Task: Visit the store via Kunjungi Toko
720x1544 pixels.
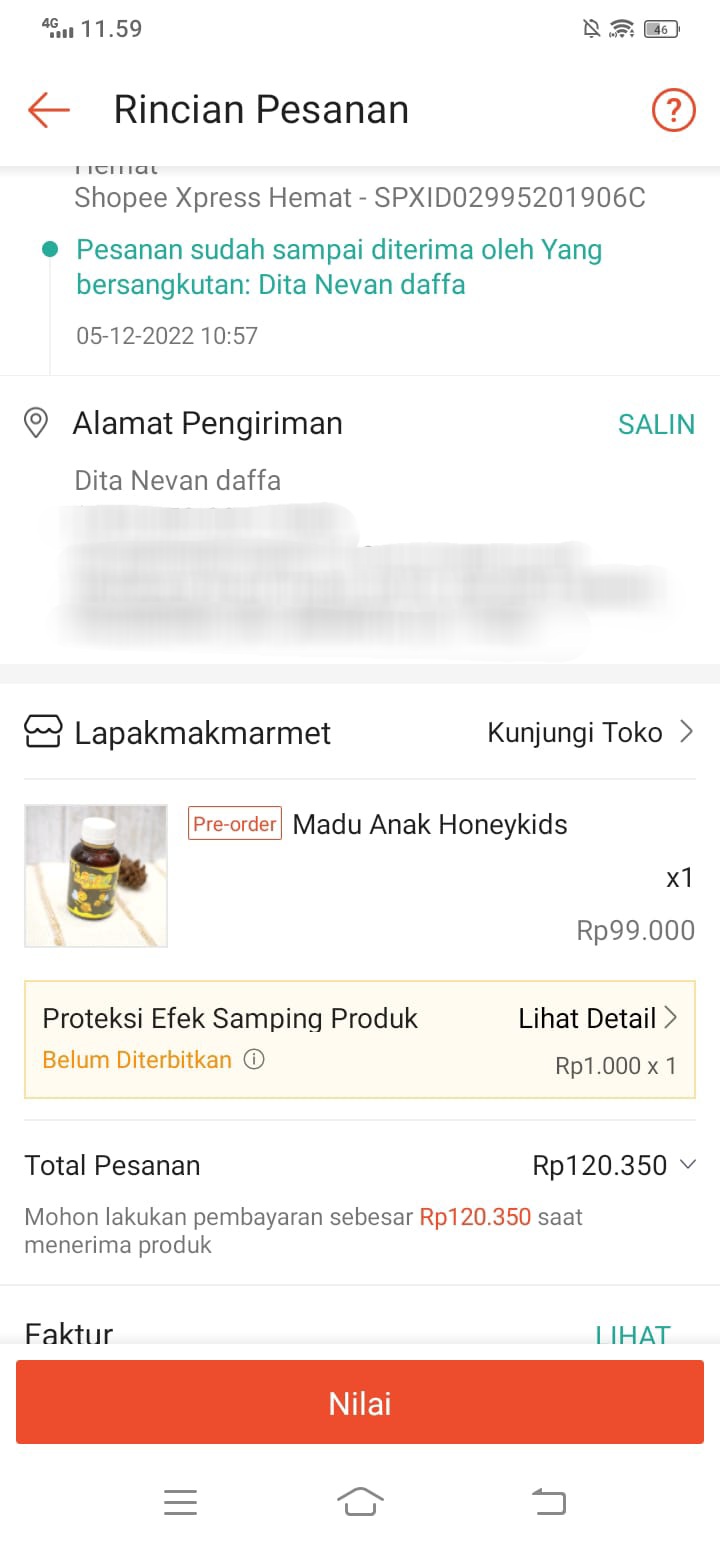Action: 590,733
